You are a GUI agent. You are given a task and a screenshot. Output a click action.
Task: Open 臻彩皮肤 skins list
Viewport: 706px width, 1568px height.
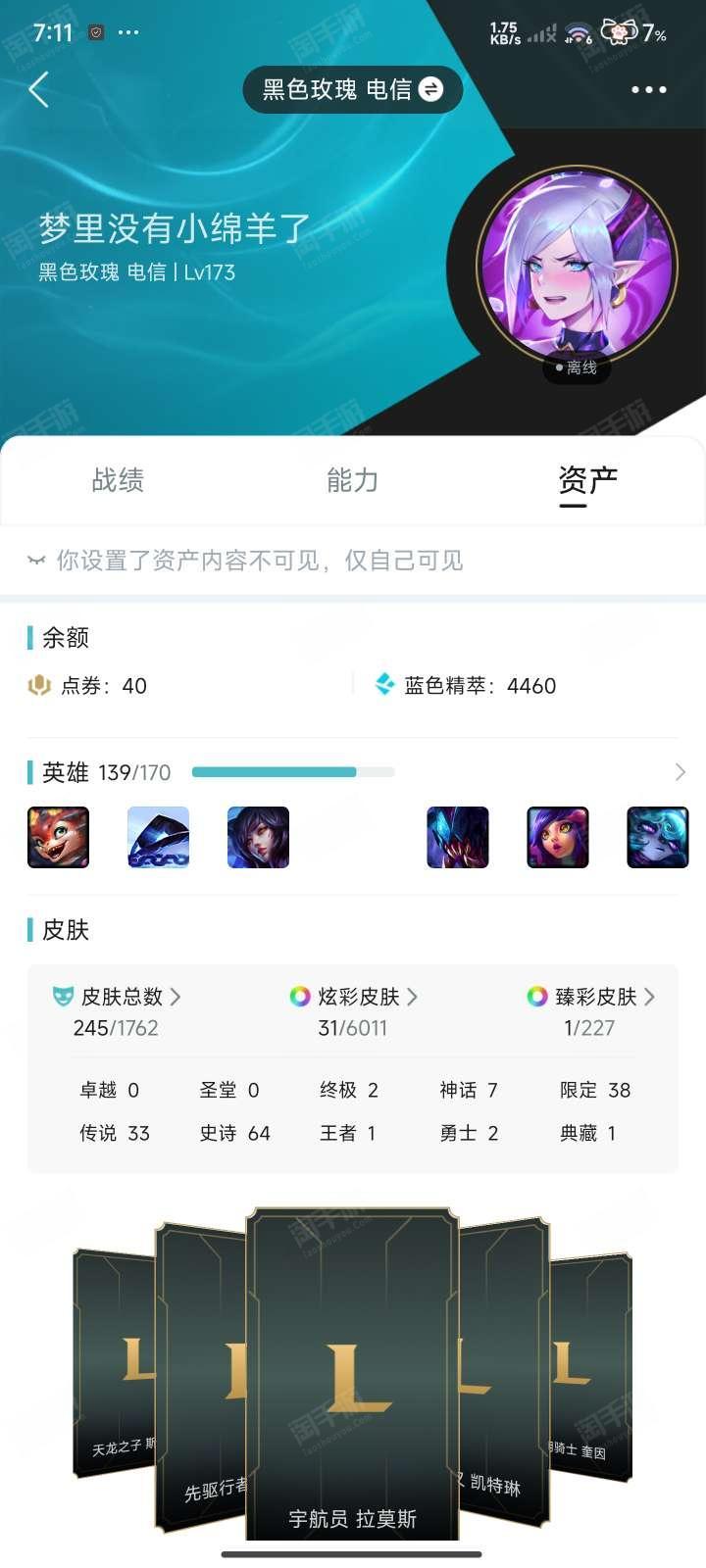(x=591, y=997)
